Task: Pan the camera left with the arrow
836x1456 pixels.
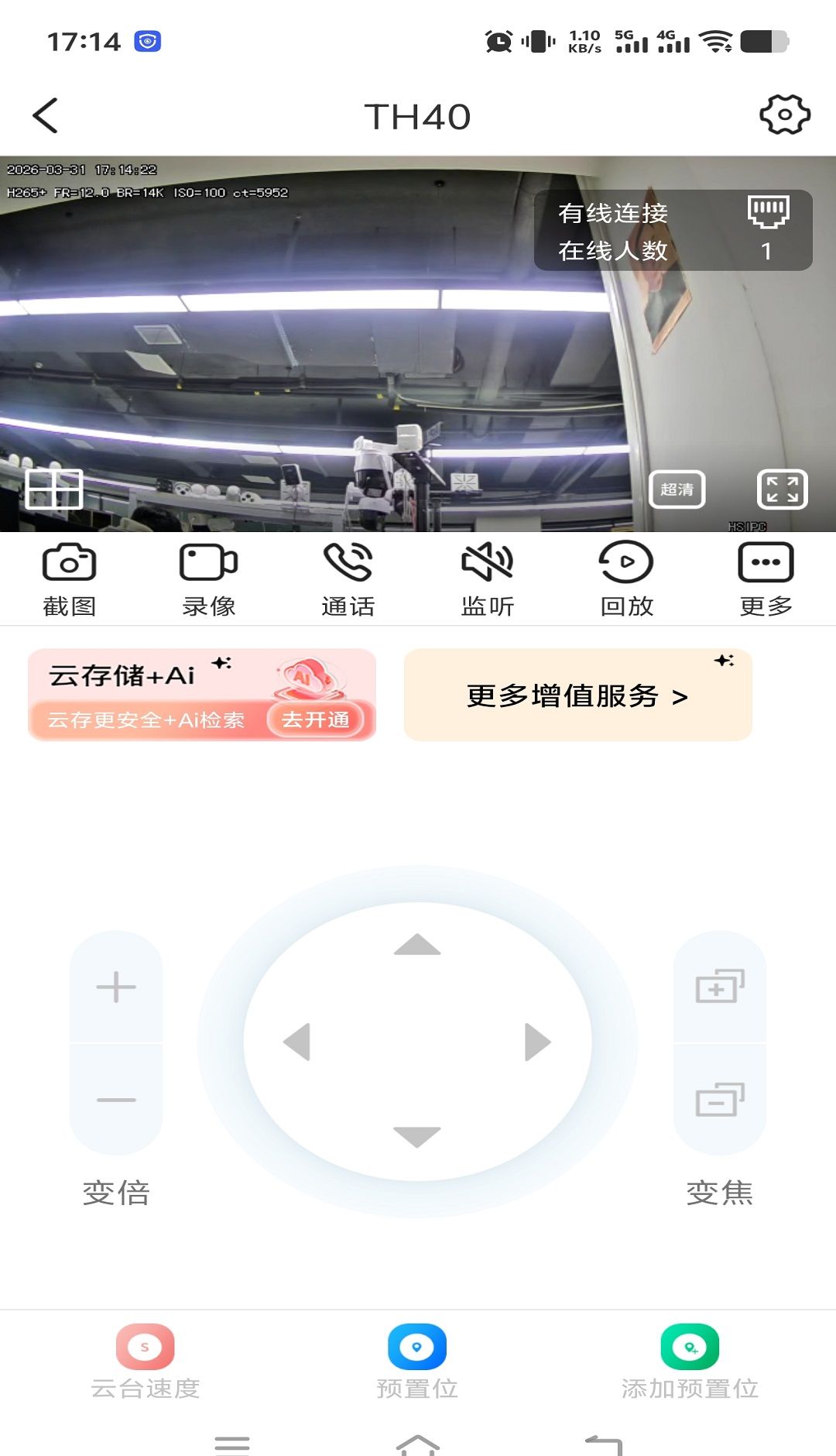Action: pos(297,1042)
